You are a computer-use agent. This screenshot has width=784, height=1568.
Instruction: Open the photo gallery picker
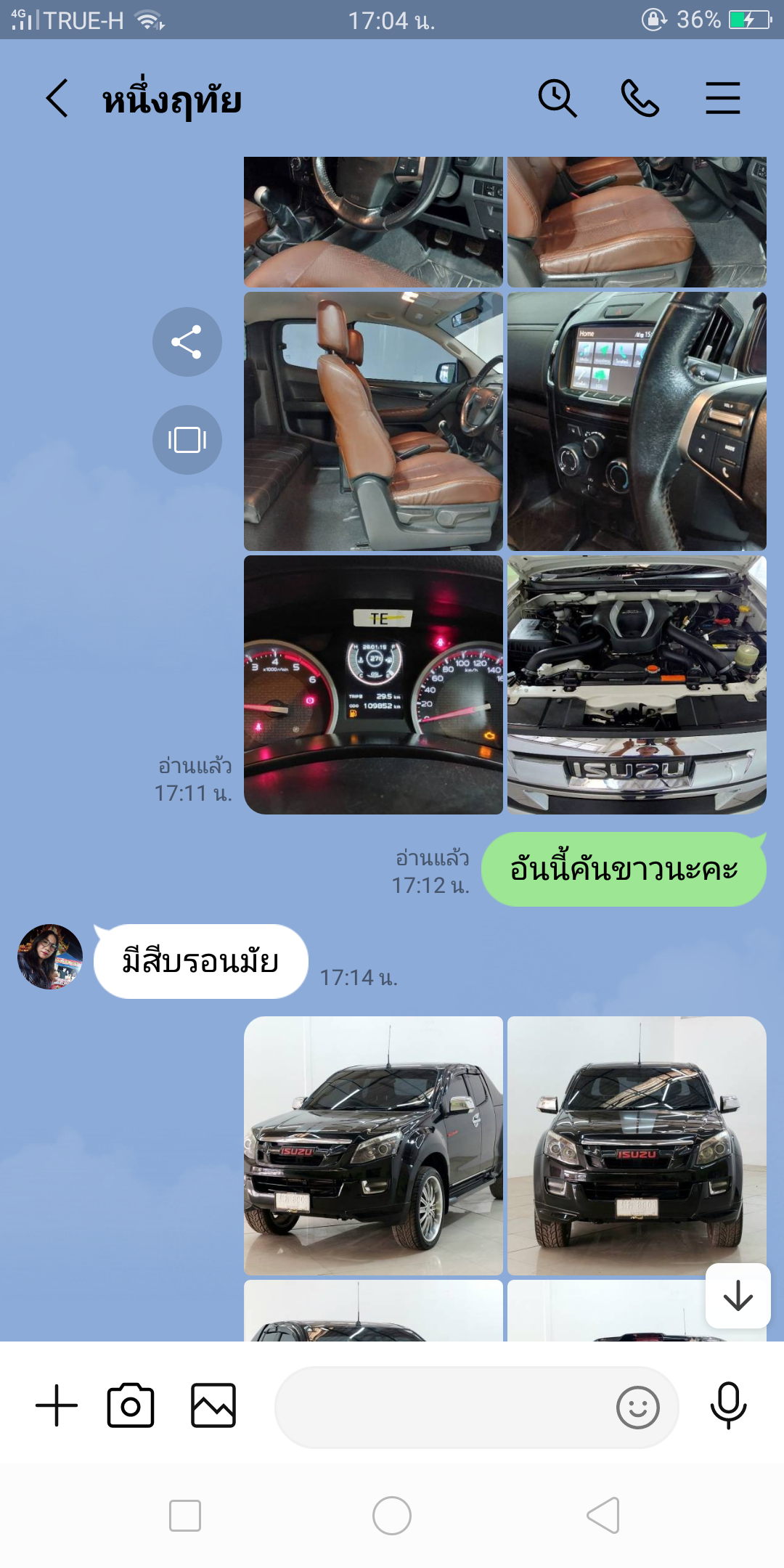[213, 1406]
